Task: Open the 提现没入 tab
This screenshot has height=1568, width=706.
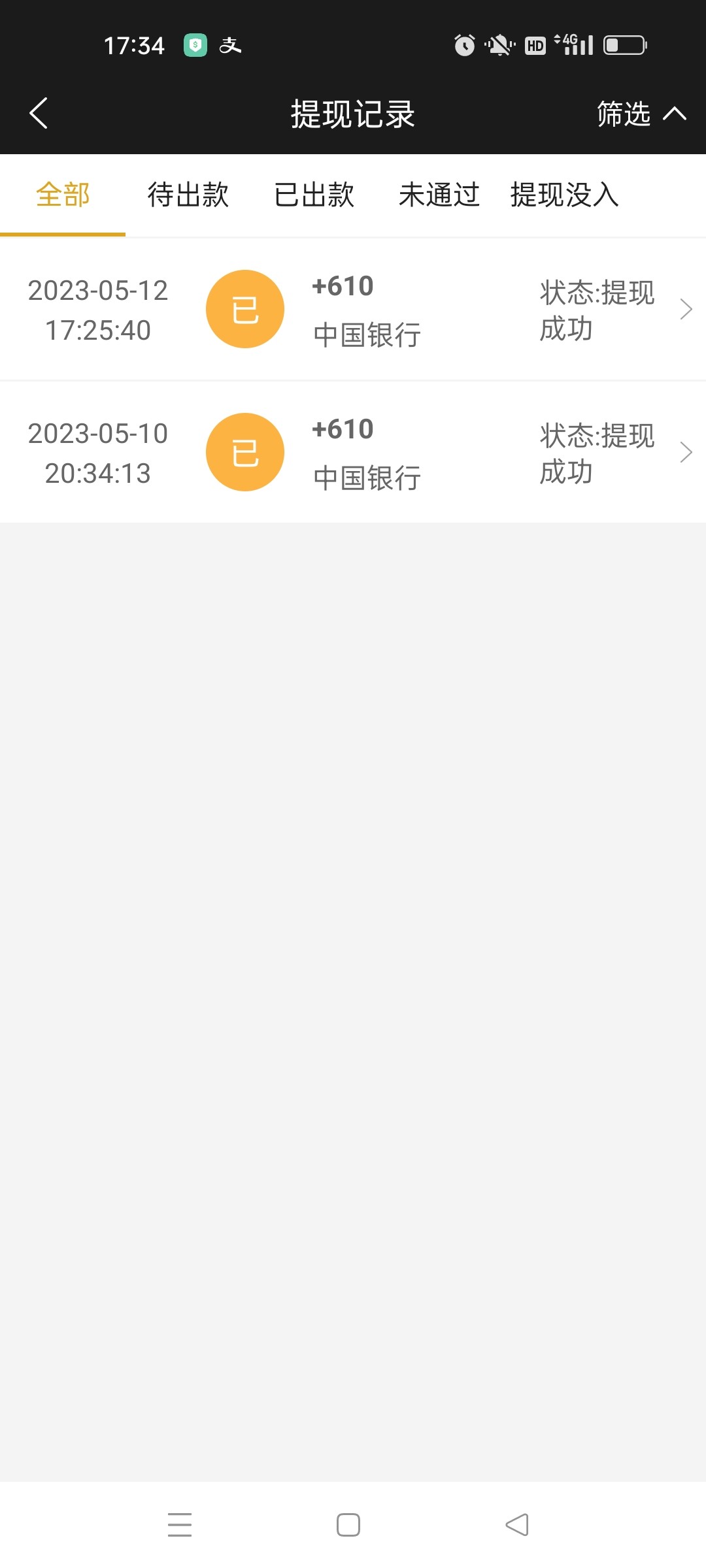Action: pos(565,195)
